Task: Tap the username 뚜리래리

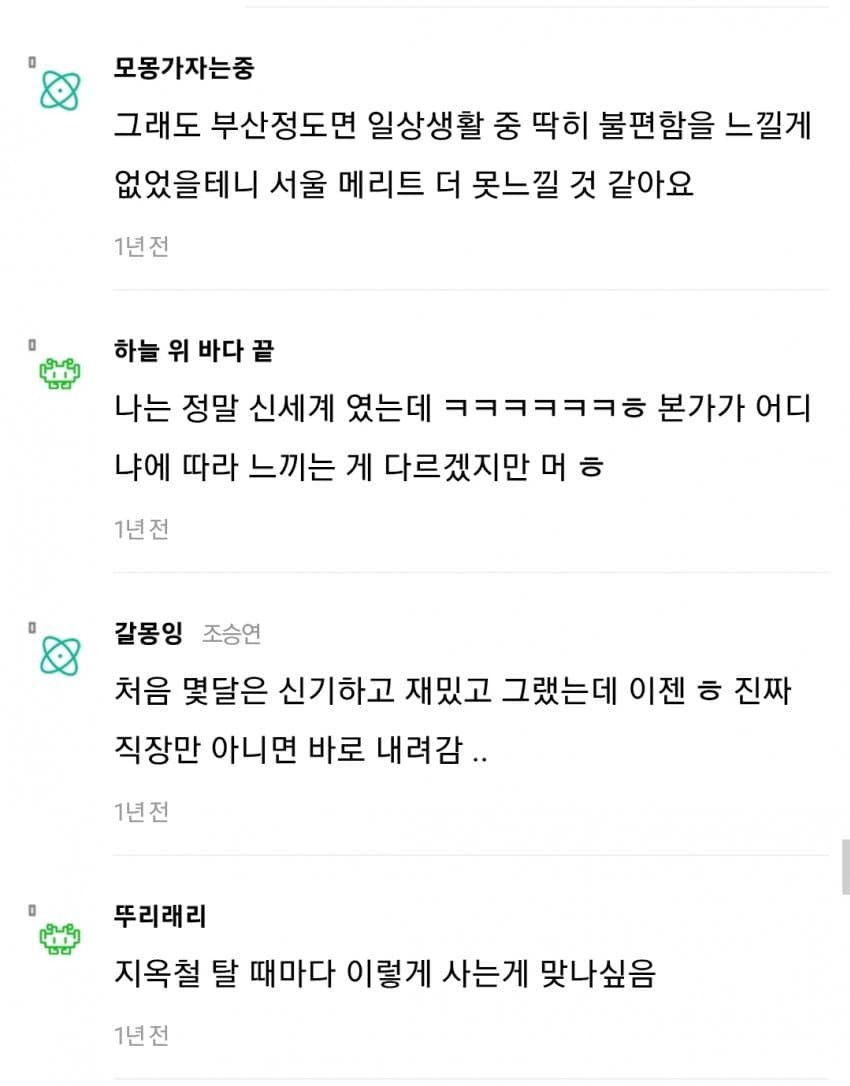Action: pos(160,915)
